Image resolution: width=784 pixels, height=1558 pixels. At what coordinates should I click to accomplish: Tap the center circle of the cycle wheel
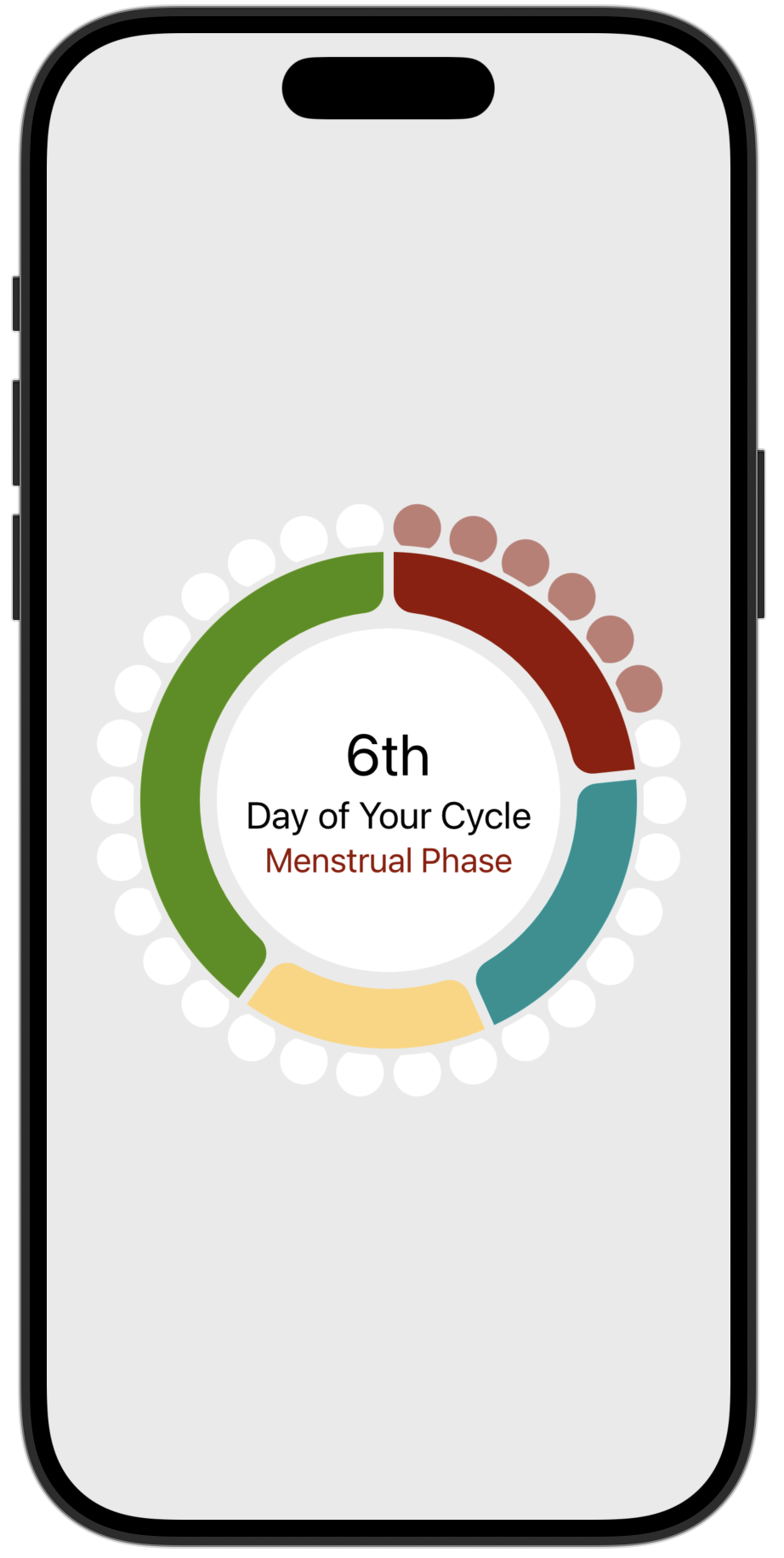(x=388, y=808)
